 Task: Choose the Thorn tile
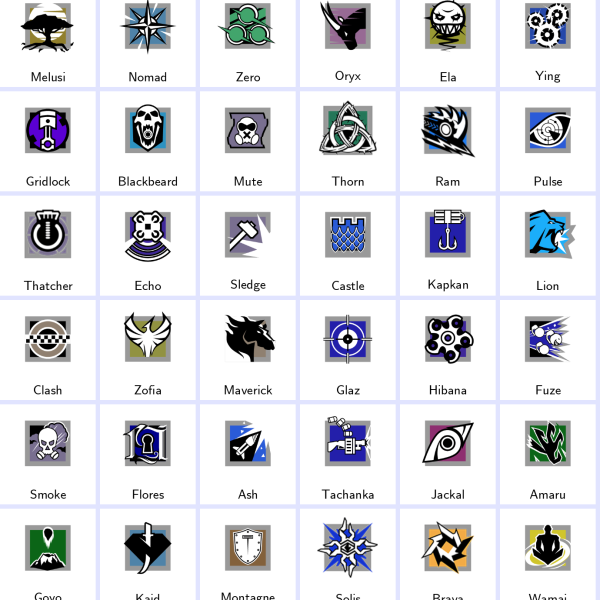point(348,140)
